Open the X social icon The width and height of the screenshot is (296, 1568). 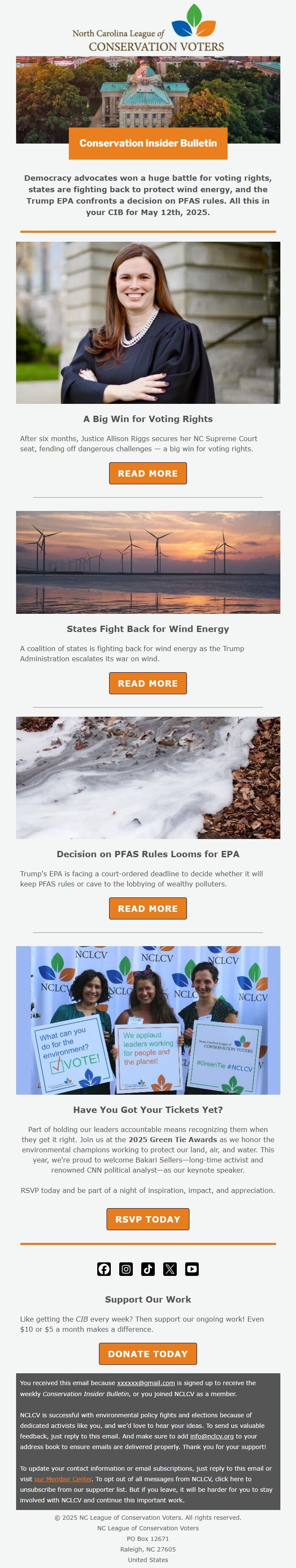(170, 1269)
